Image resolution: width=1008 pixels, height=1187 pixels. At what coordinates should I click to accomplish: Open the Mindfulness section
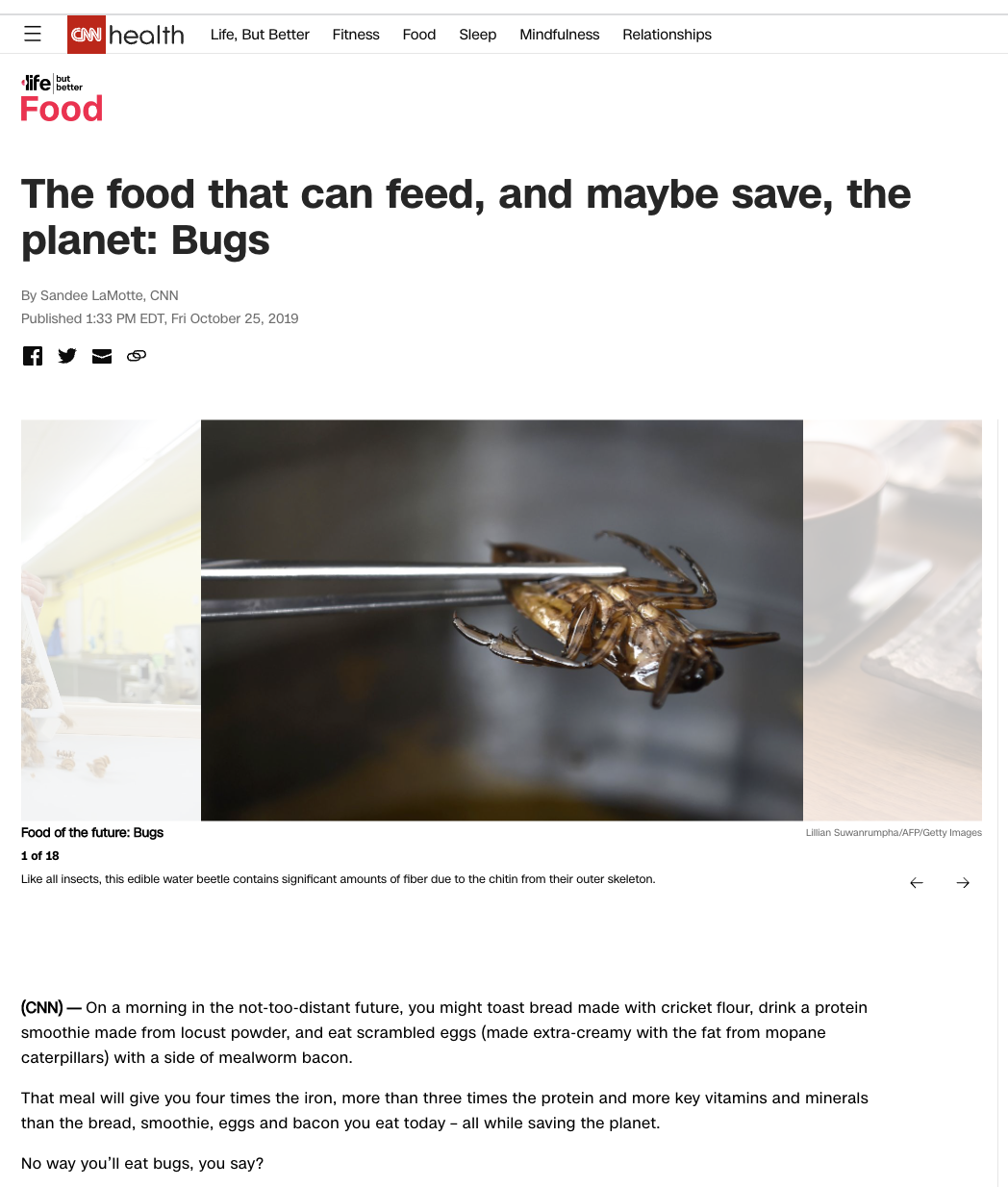point(560,35)
